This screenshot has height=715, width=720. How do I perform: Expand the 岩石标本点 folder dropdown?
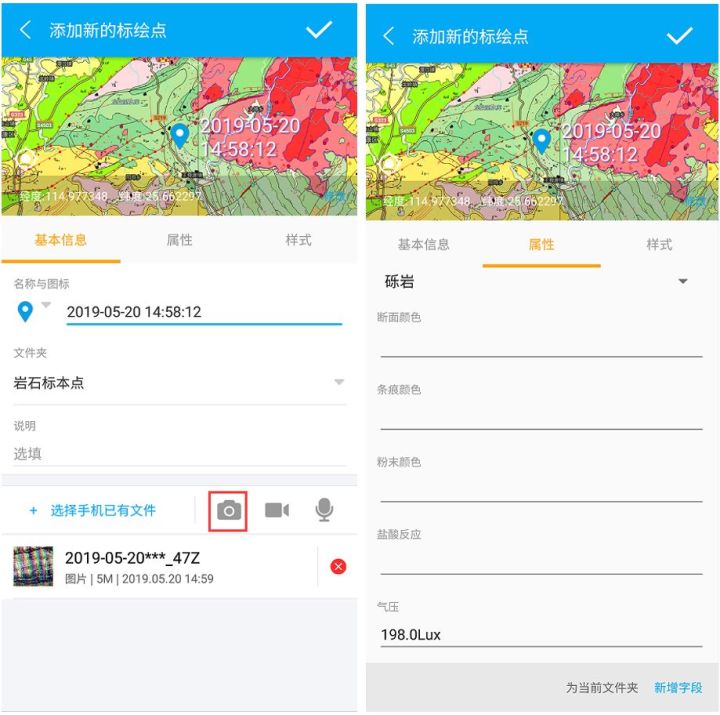click(338, 383)
